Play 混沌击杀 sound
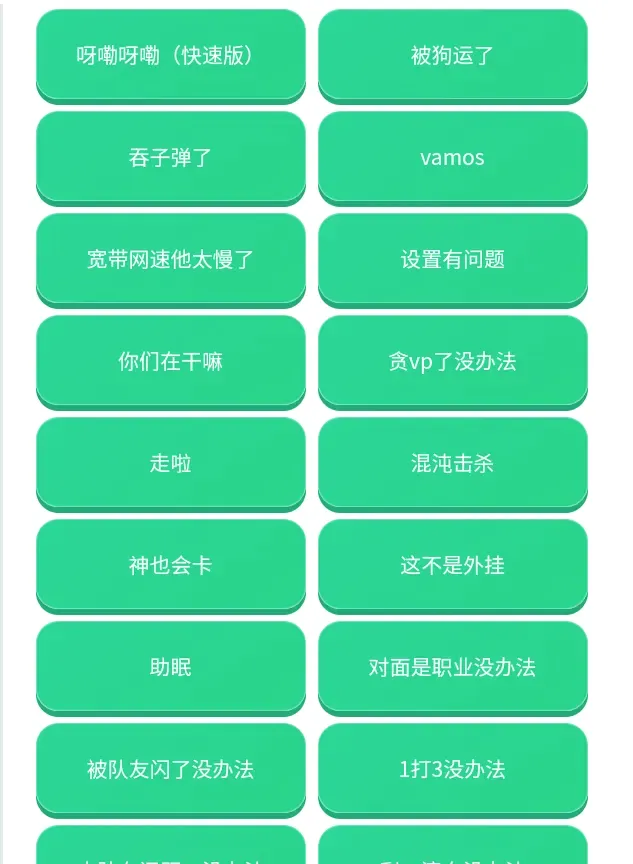The image size is (633, 864). click(x=453, y=464)
